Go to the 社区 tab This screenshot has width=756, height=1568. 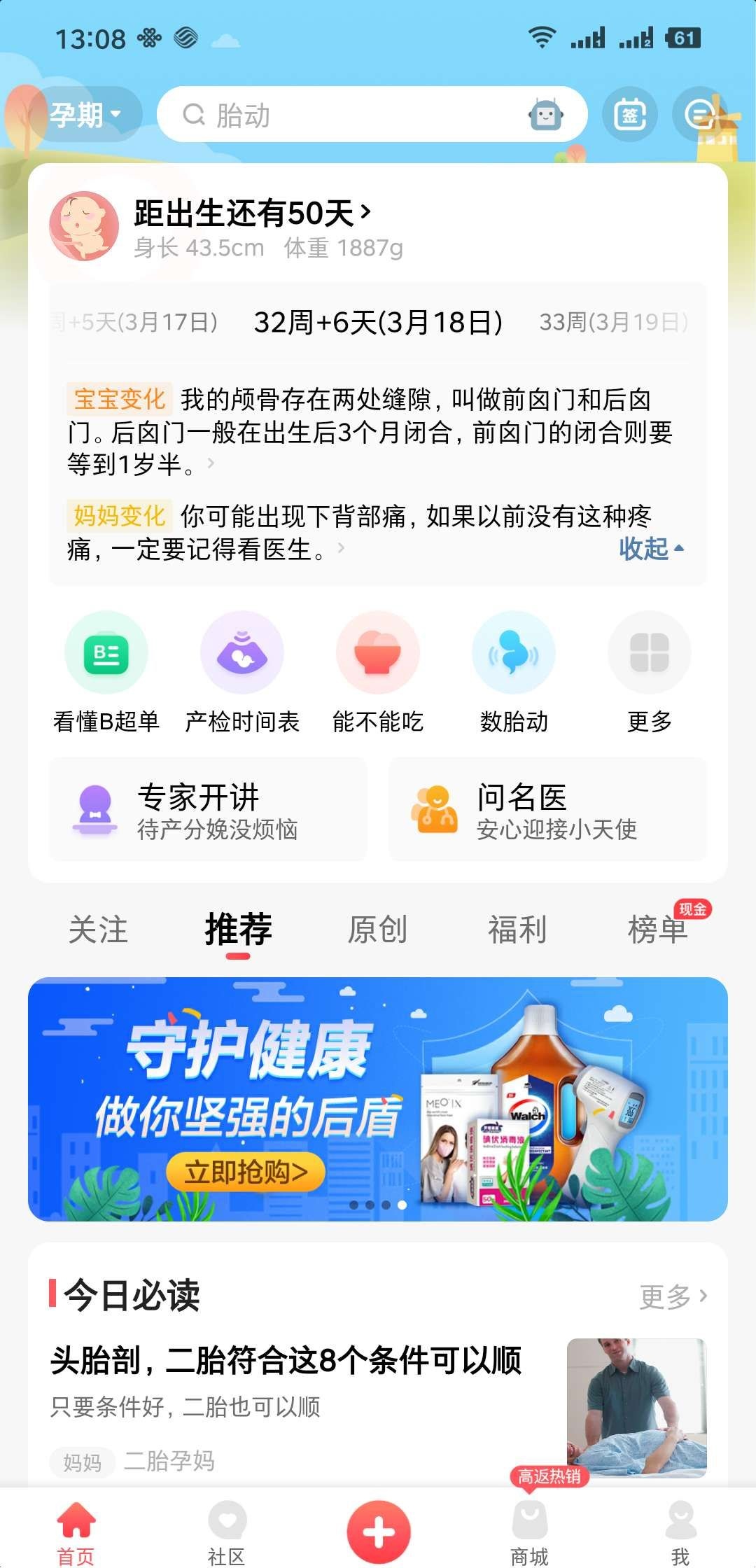tap(227, 1533)
